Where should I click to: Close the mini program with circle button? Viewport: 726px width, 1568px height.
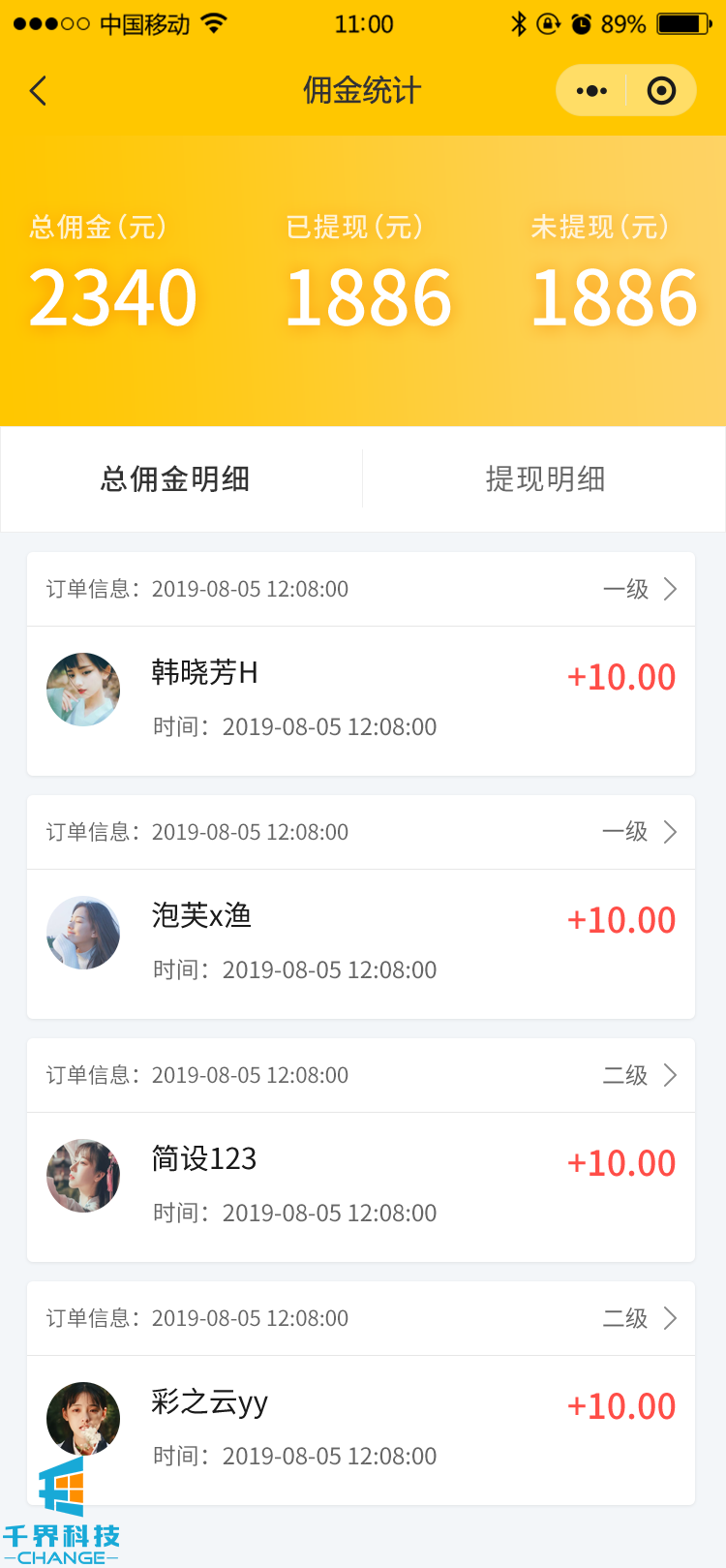pos(661,91)
